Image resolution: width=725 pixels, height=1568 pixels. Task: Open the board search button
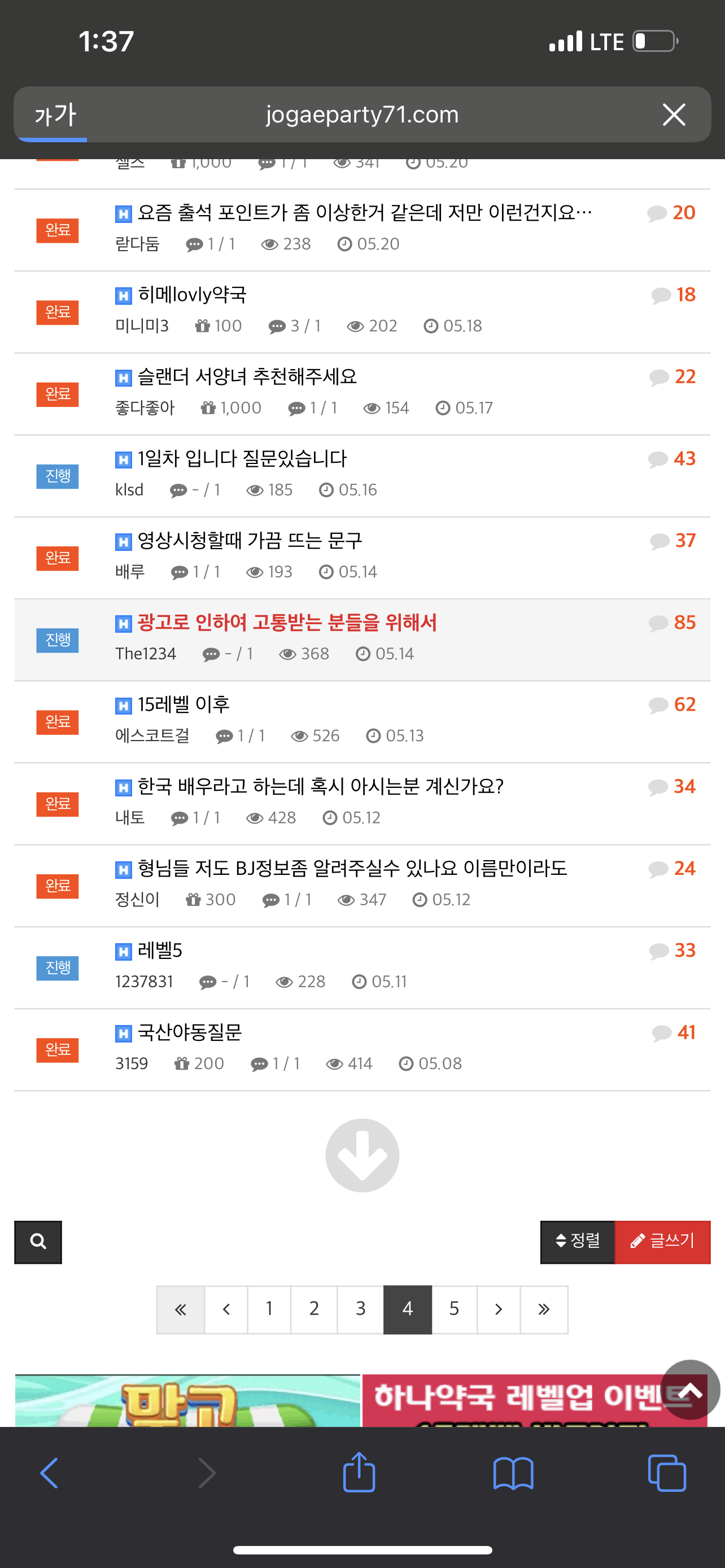[38, 1242]
